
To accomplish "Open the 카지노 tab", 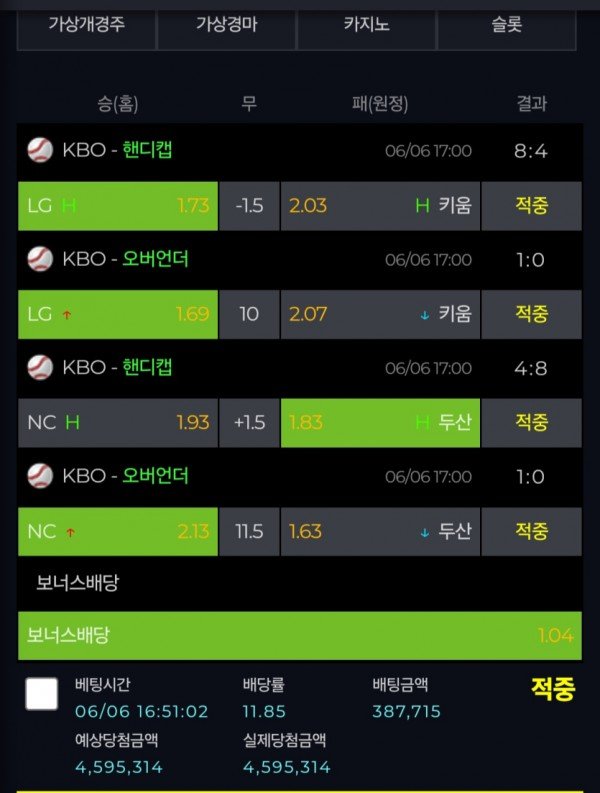I will tap(366, 25).
